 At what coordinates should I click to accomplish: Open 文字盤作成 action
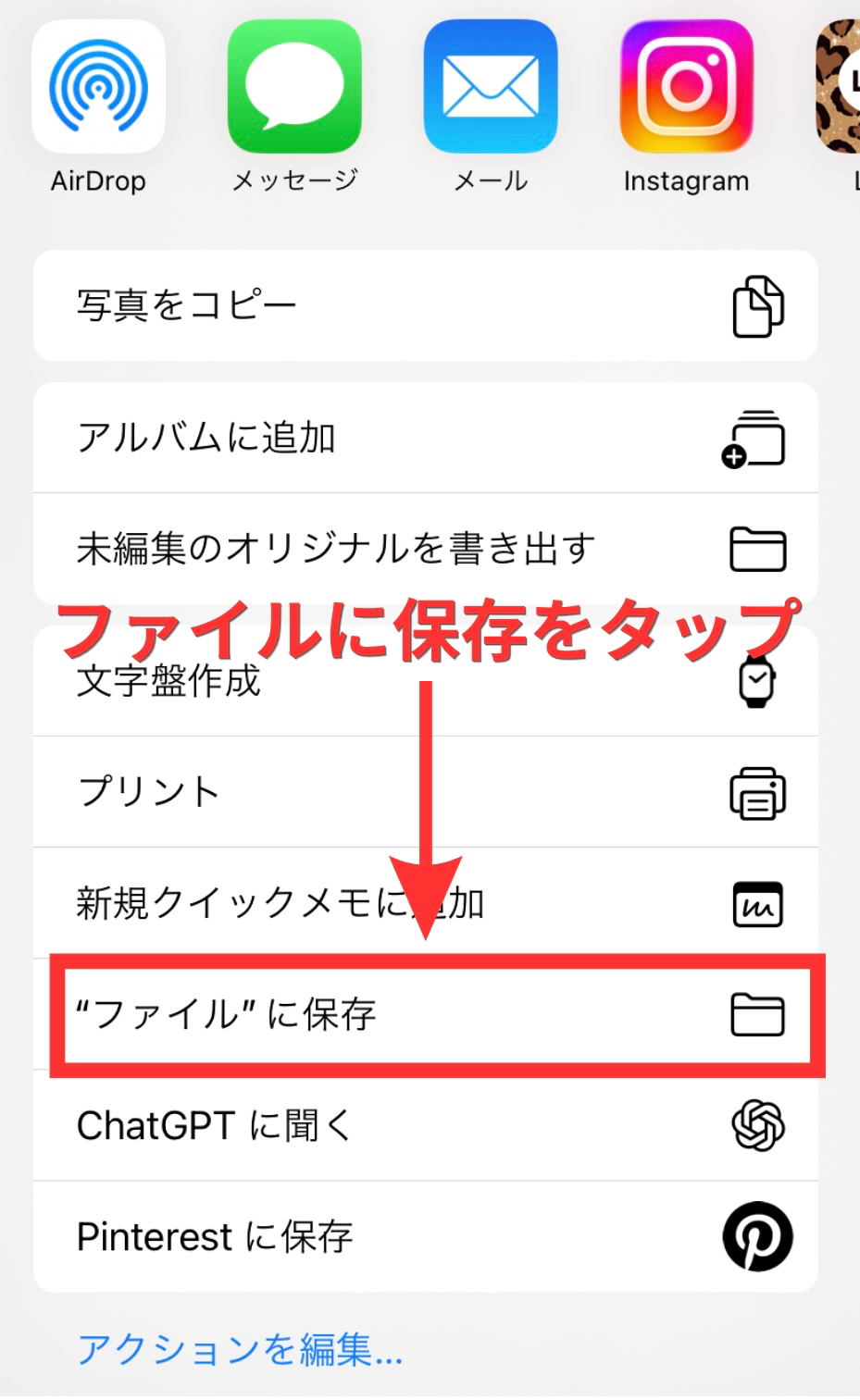point(426,682)
